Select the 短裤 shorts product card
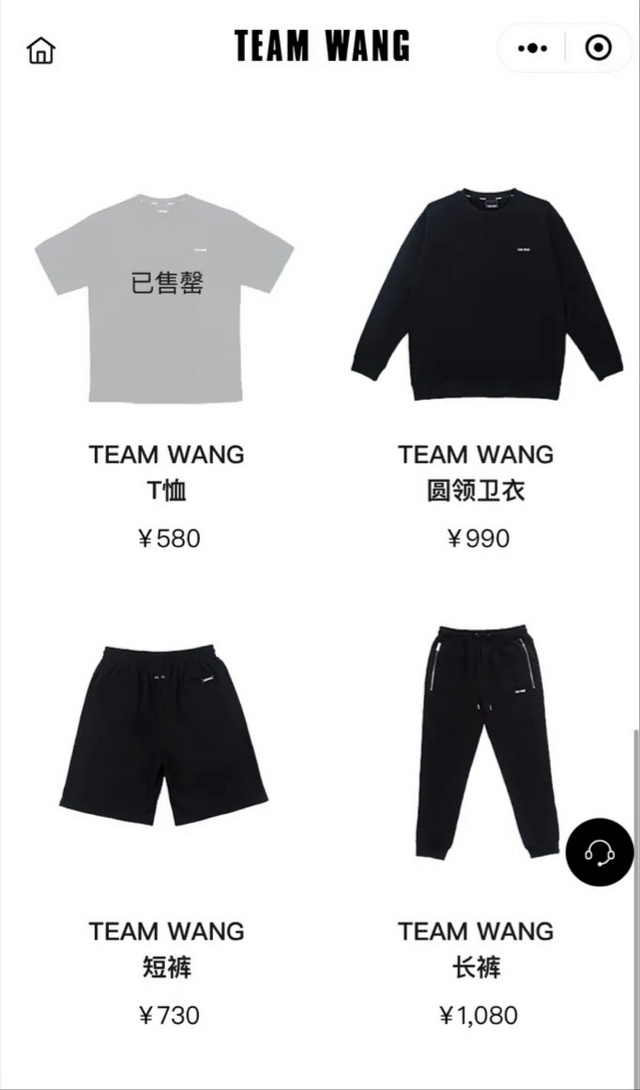This screenshot has height=1090, width=640. click(165, 735)
